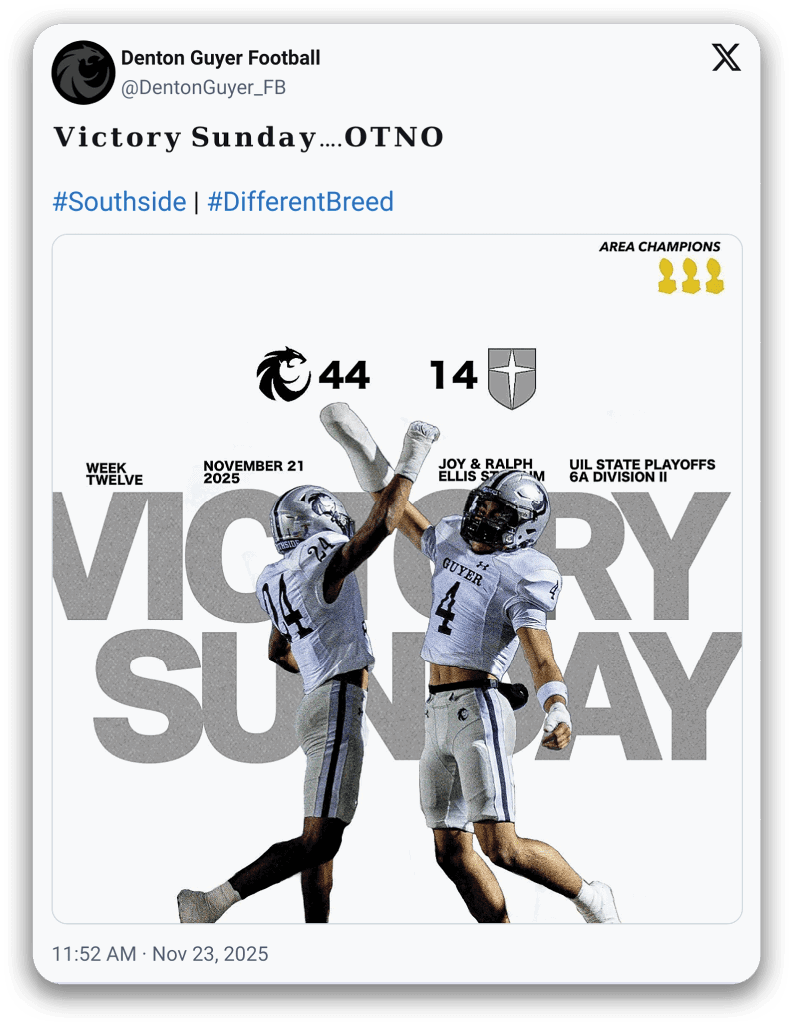Screen dimensions: 793x1026
Task: Open the Nov 23, 2025 timestamp link
Action: pos(160,954)
